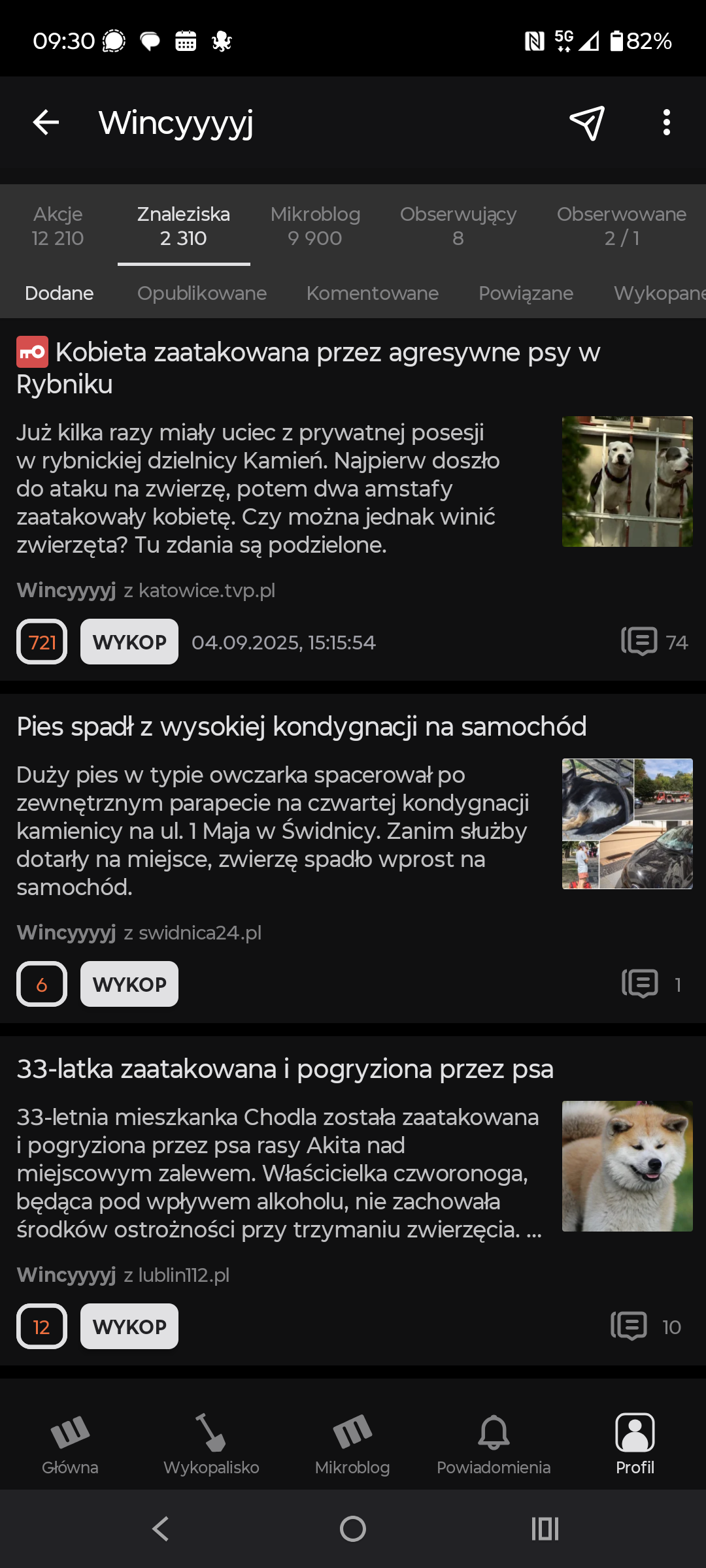
Task: Tap WYKOP on the Świdnica dog post
Action: (129, 984)
